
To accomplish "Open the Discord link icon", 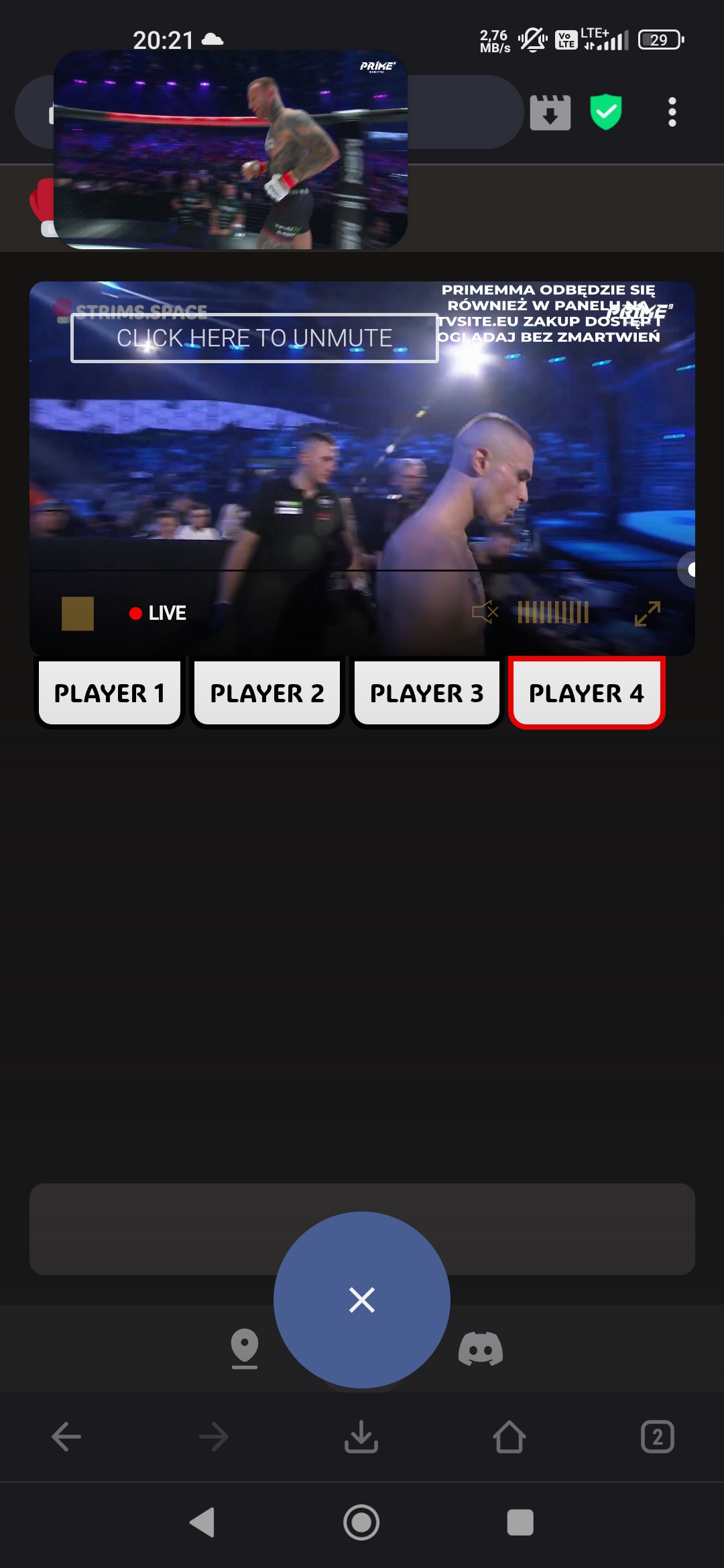I will click(480, 1348).
